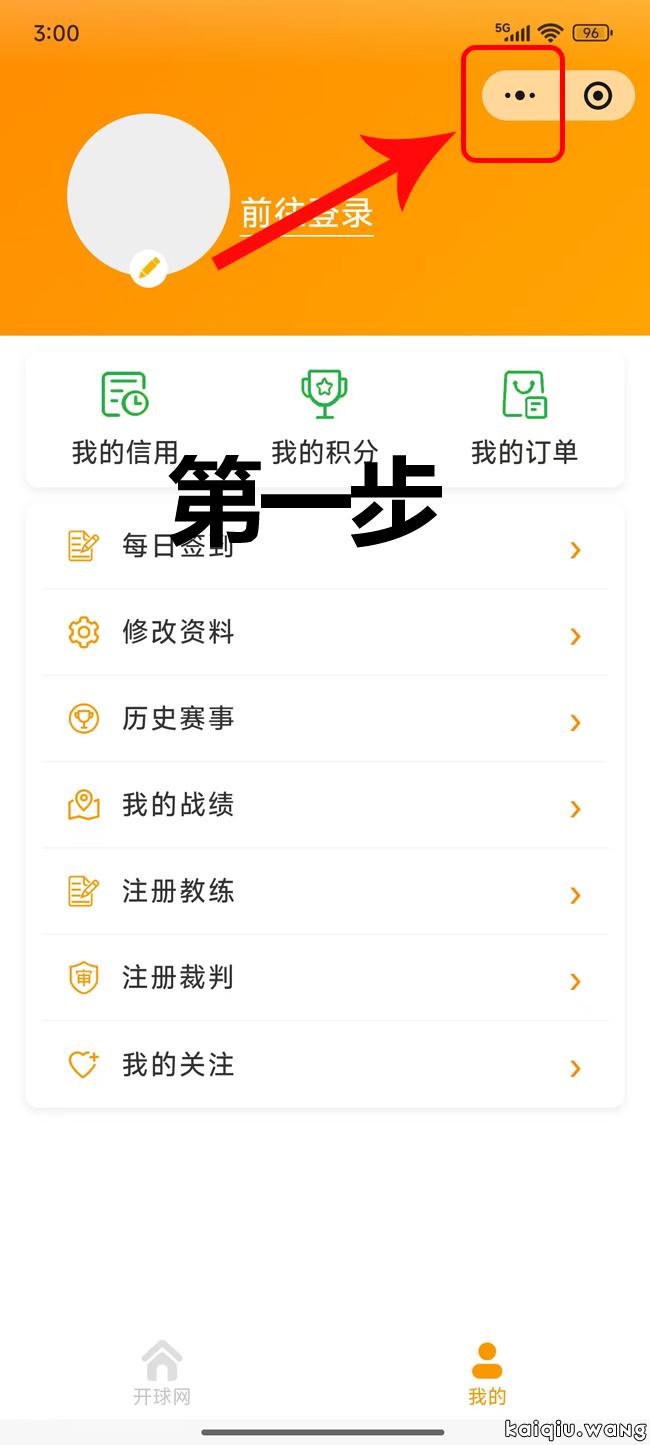
Task: Open 我的信用
Action: tap(125, 418)
